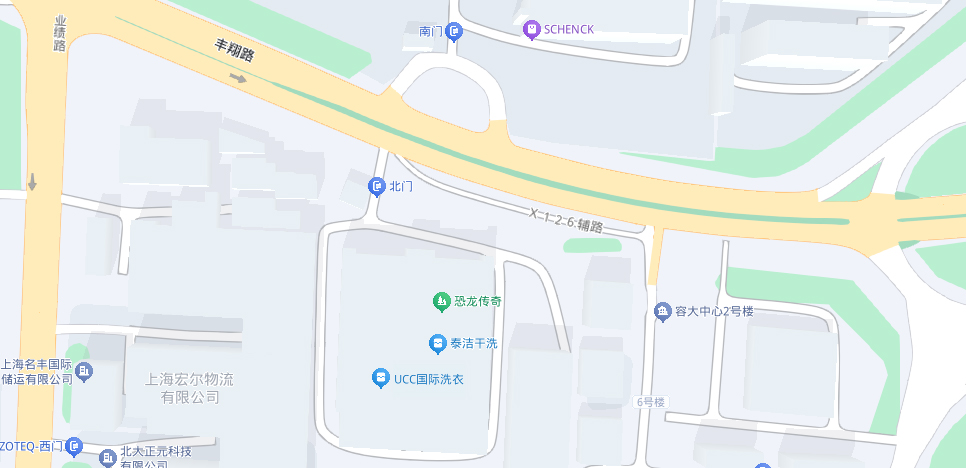Select the SCHENCK map marker
This screenshot has height=468, width=966.
[x=532, y=30]
